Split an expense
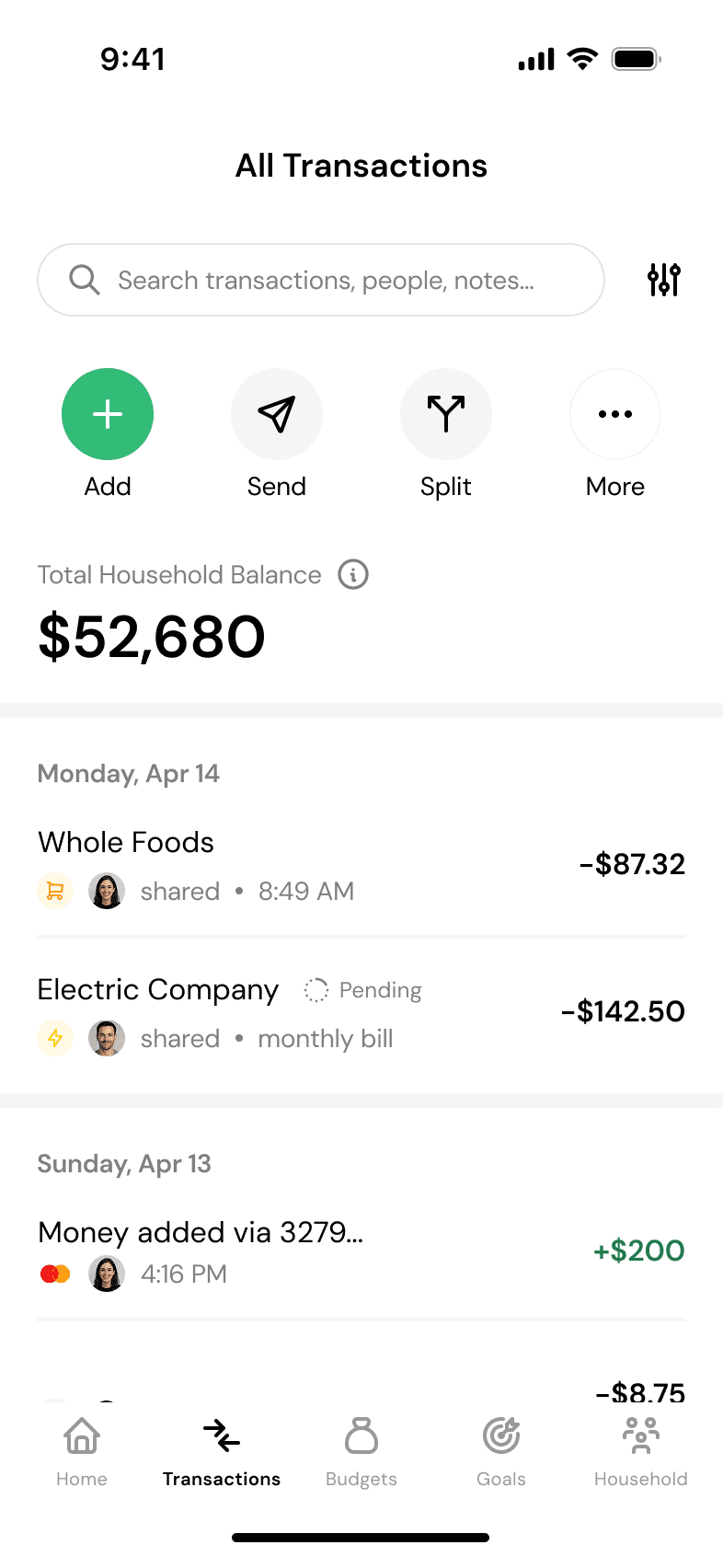The image size is (723, 1568). pos(446,414)
